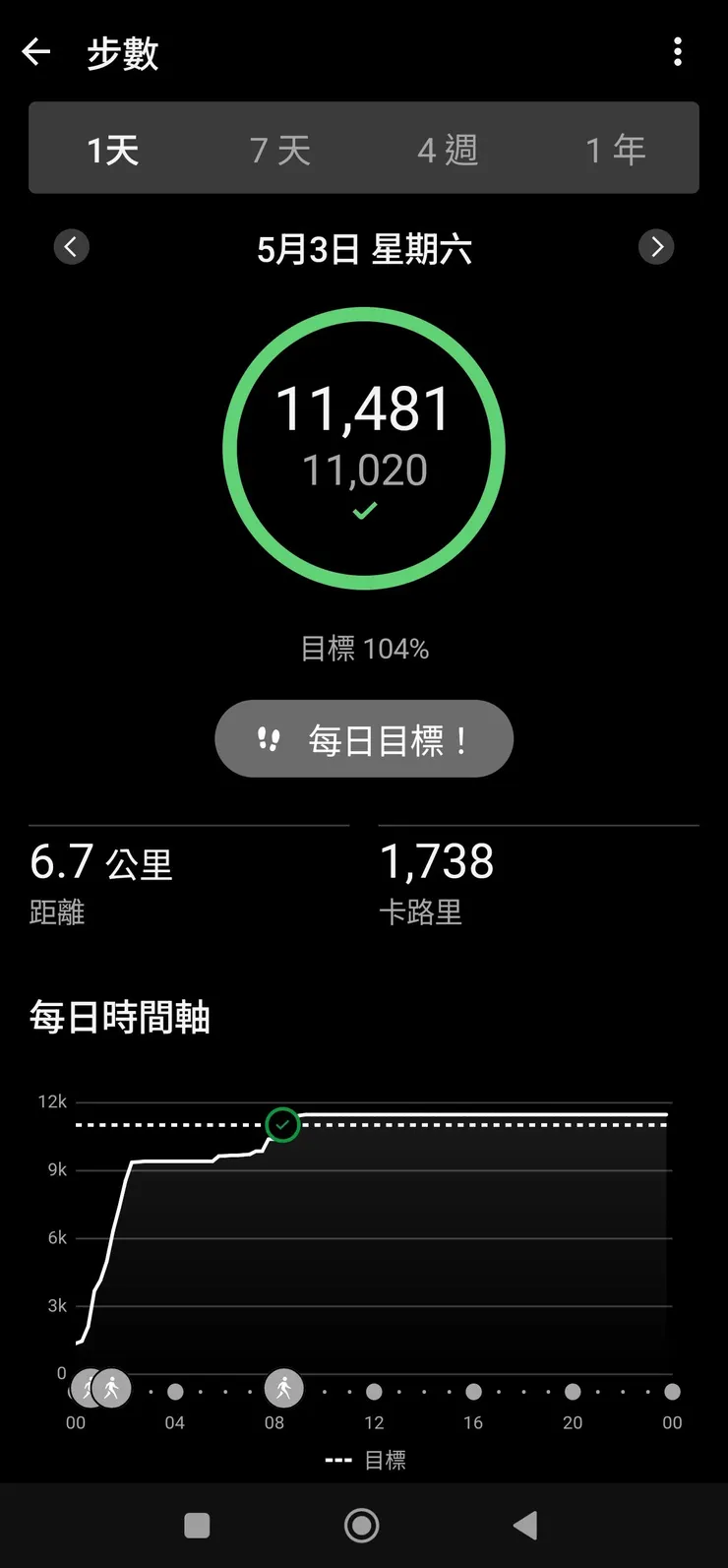Image resolution: width=728 pixels, height=1568 pixels.
Task: Tap the walking activity icon near 08:00
Action: point(284,1388)
